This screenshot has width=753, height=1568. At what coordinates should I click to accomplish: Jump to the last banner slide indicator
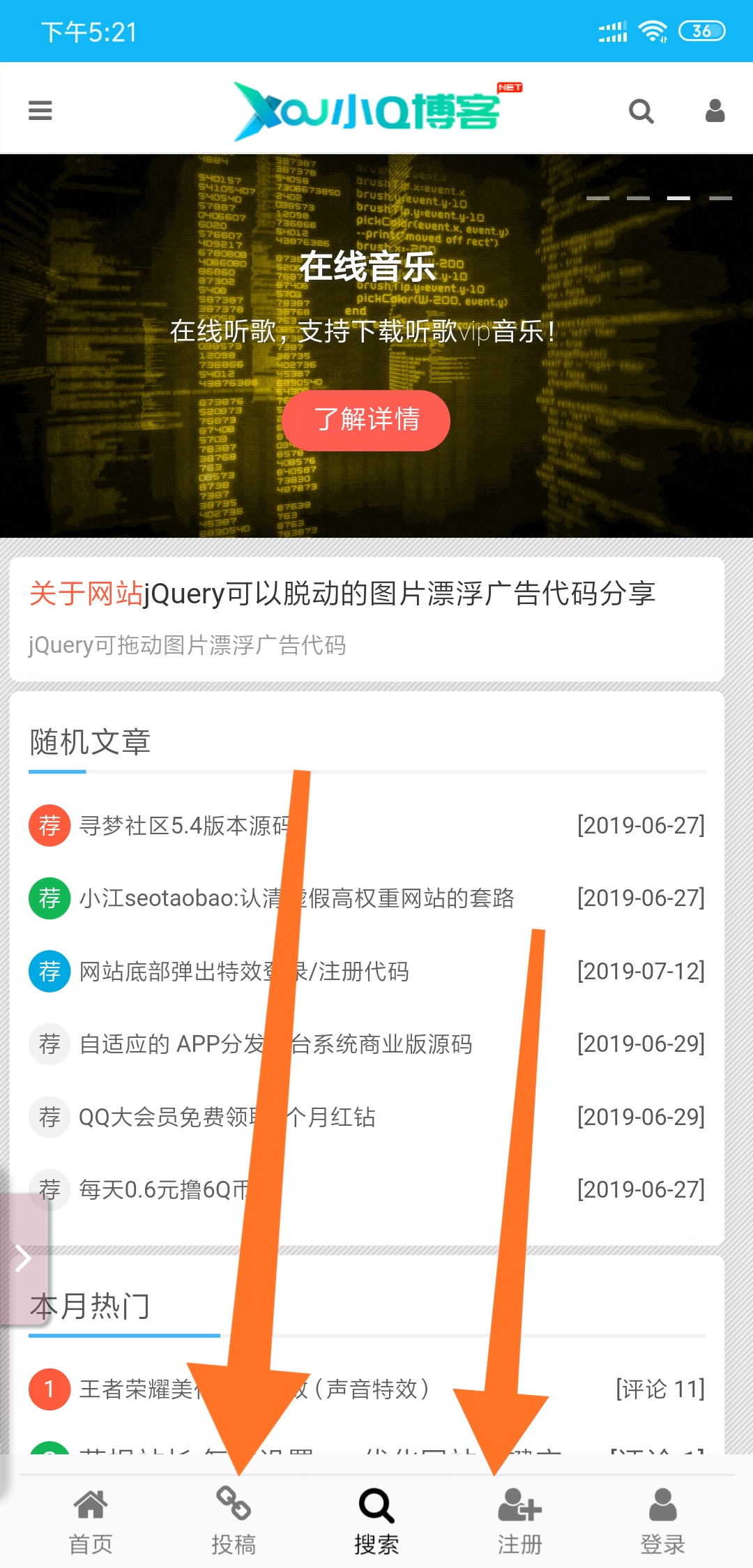(720, 199)
